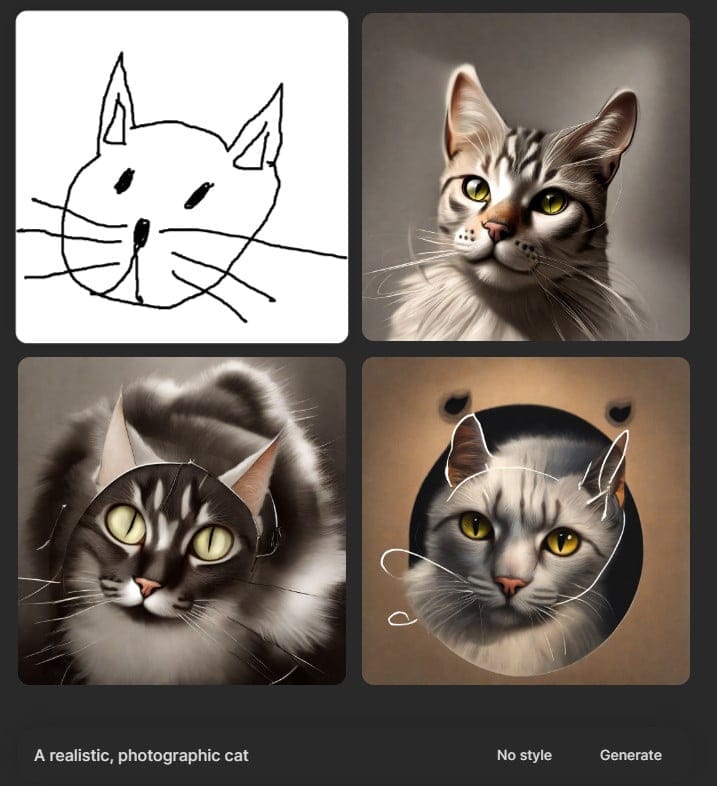This screenshot has width=717, height=786.
Task: Open the hand-drawn cat sketch tile
Action: (x=182, y=177)
